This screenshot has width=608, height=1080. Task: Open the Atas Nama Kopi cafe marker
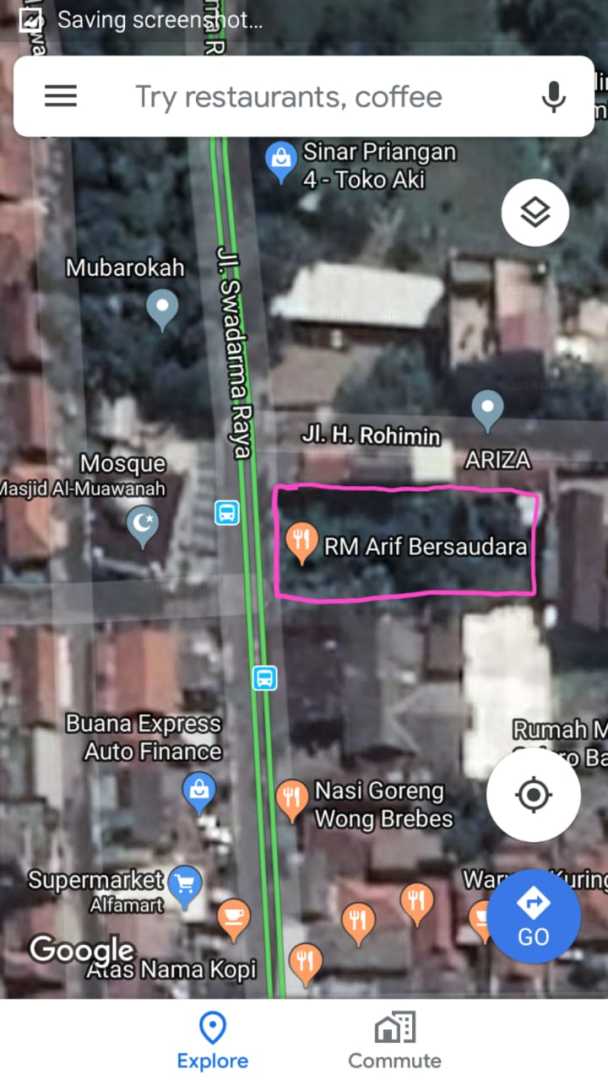[x=233, y=919]
